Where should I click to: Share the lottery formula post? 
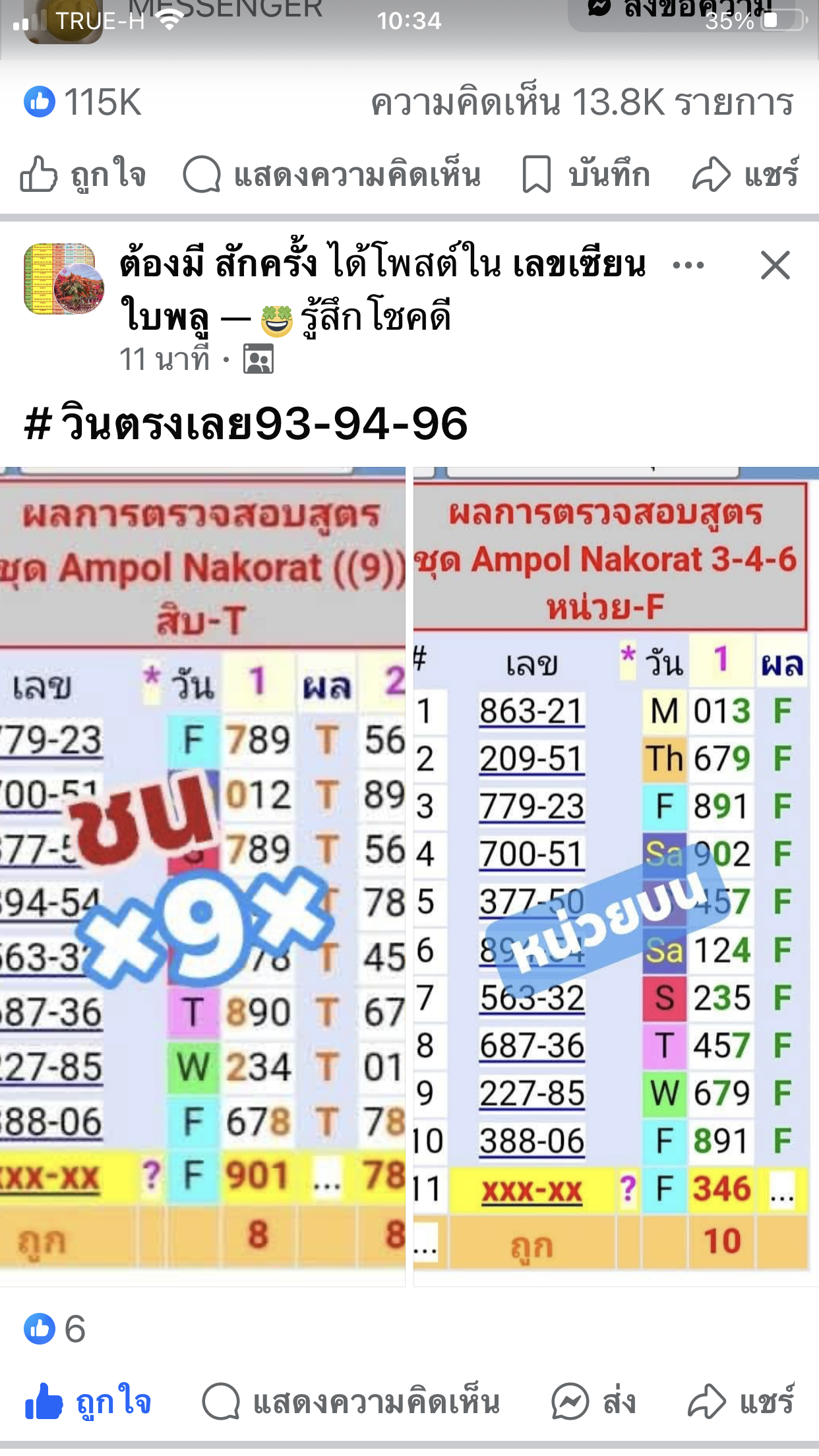point(741,1401)
